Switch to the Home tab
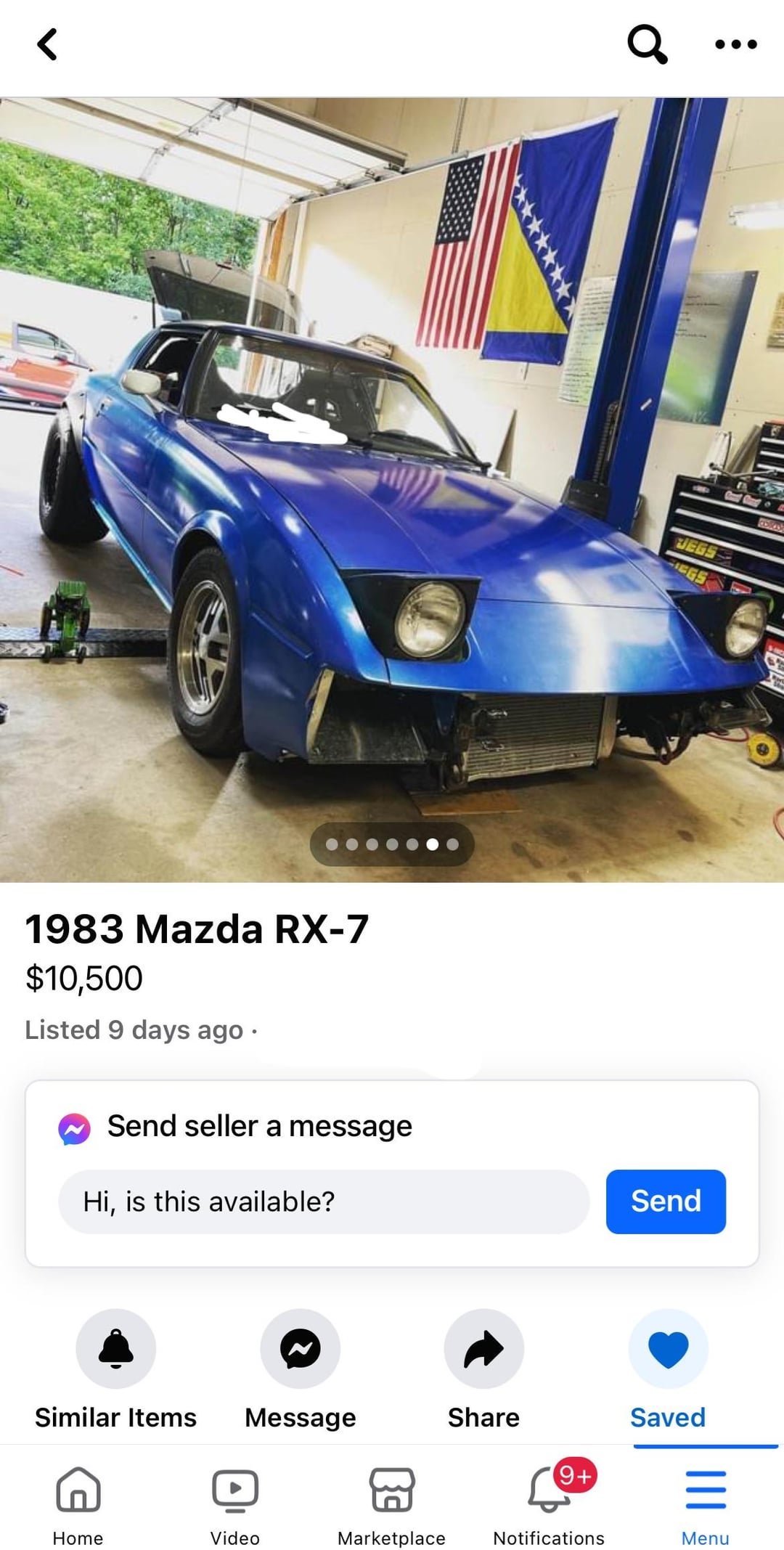Viewport: 784px width, 1550px height. tap(78, 1504)
